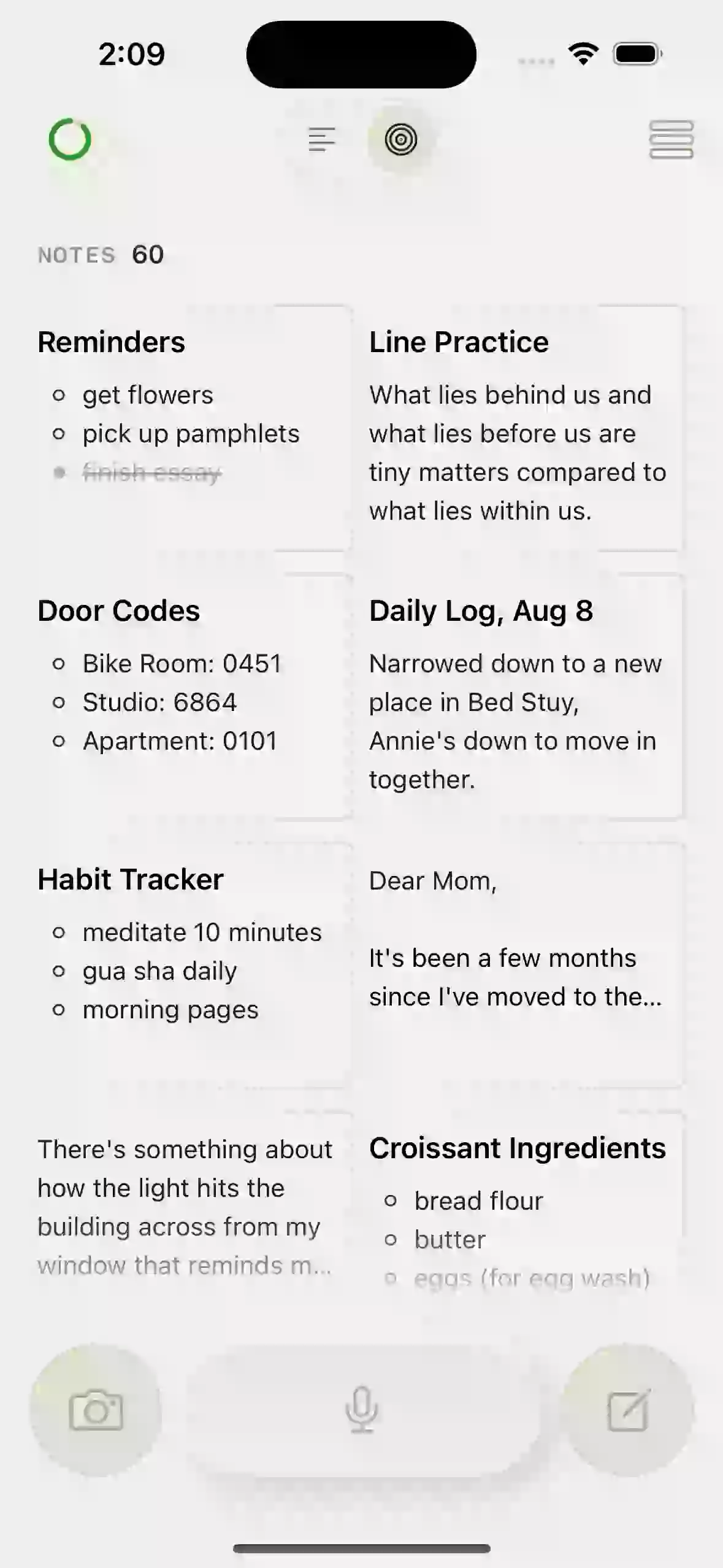Start a voice note with the microphone
The image size is (723, 1568).
coord(362,1410)
